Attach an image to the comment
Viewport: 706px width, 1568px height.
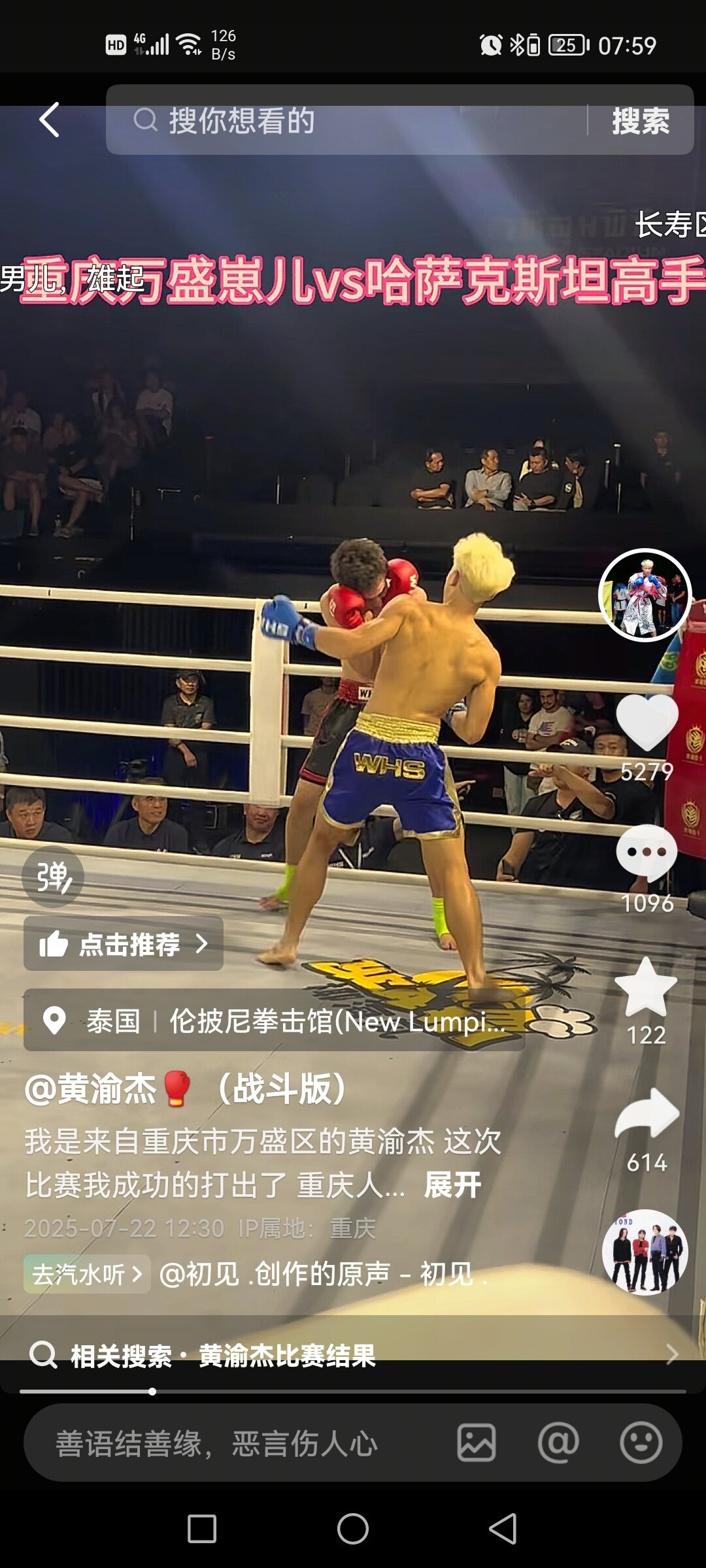477,1443
